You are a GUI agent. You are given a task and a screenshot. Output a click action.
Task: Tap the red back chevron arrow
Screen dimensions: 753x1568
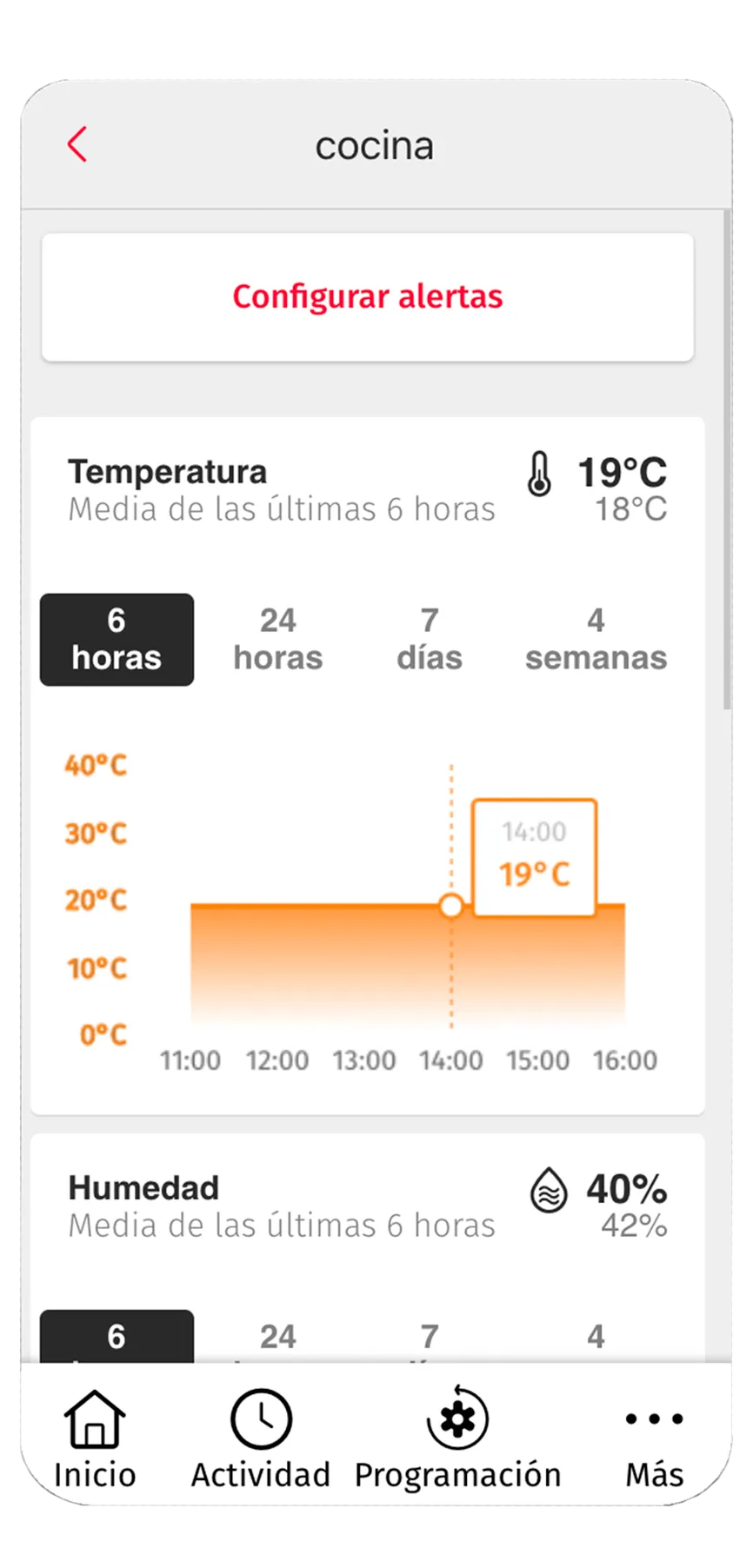click(77, 145)
